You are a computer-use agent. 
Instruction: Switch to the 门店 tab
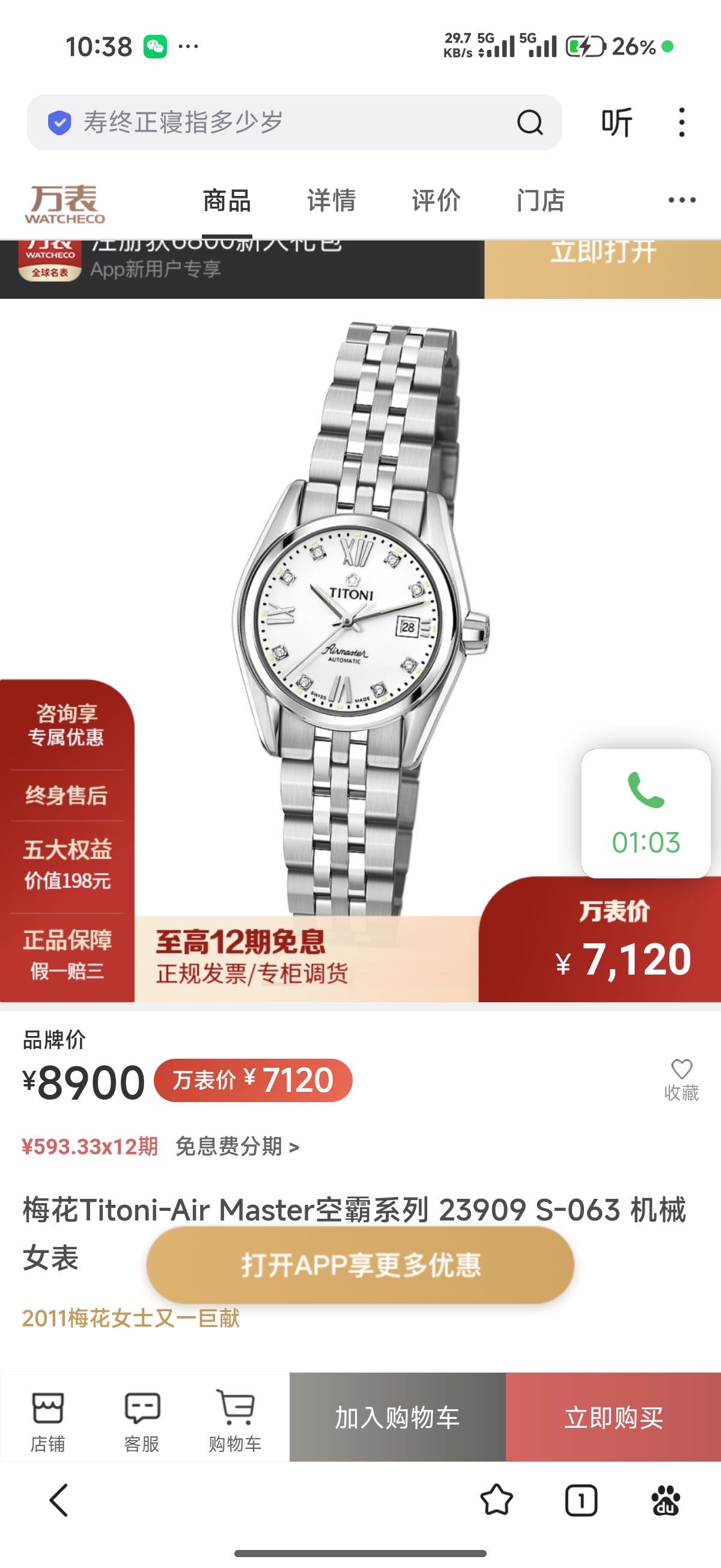click(540, 200)
